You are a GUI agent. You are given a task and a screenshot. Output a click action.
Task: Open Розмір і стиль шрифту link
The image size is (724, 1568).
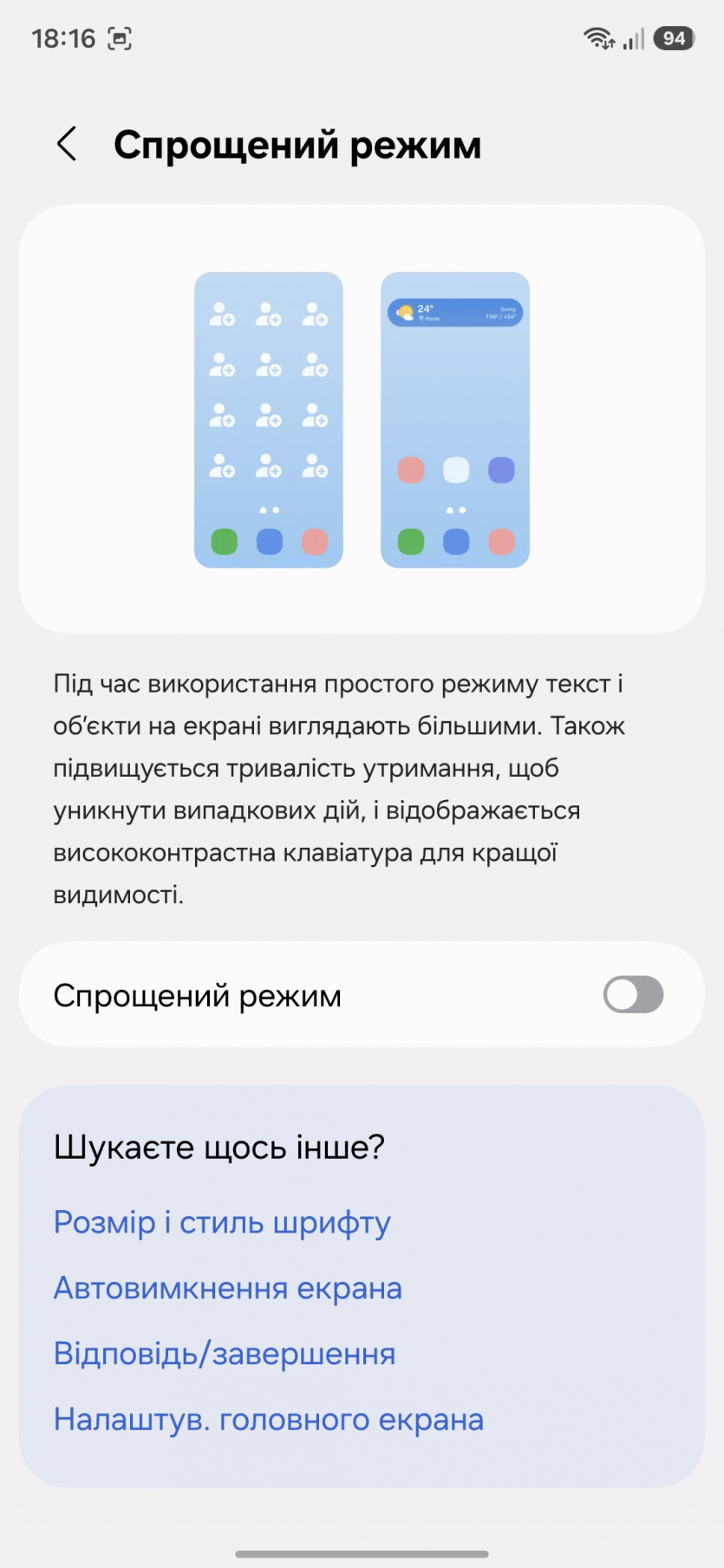pyautogui.click(x=222, y=1222)
